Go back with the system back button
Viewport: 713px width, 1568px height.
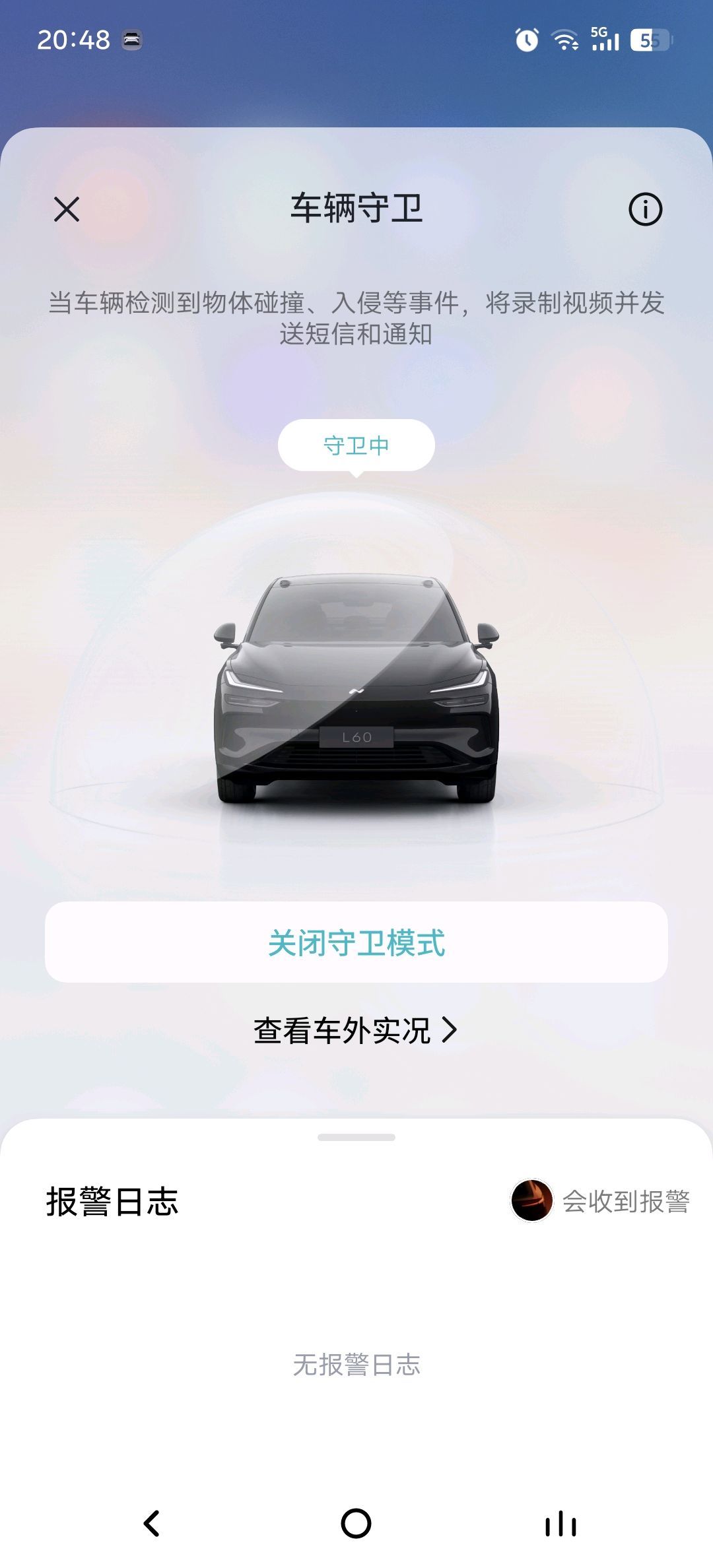point(152,1524)
